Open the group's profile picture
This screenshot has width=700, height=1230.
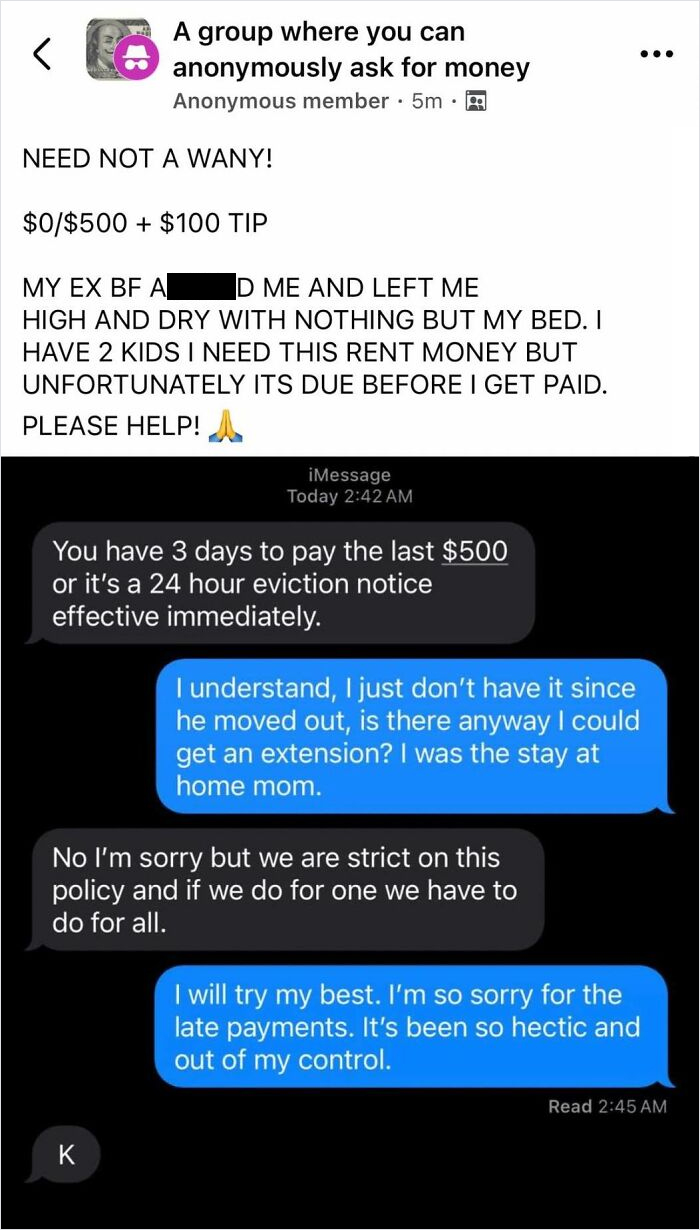118,50
